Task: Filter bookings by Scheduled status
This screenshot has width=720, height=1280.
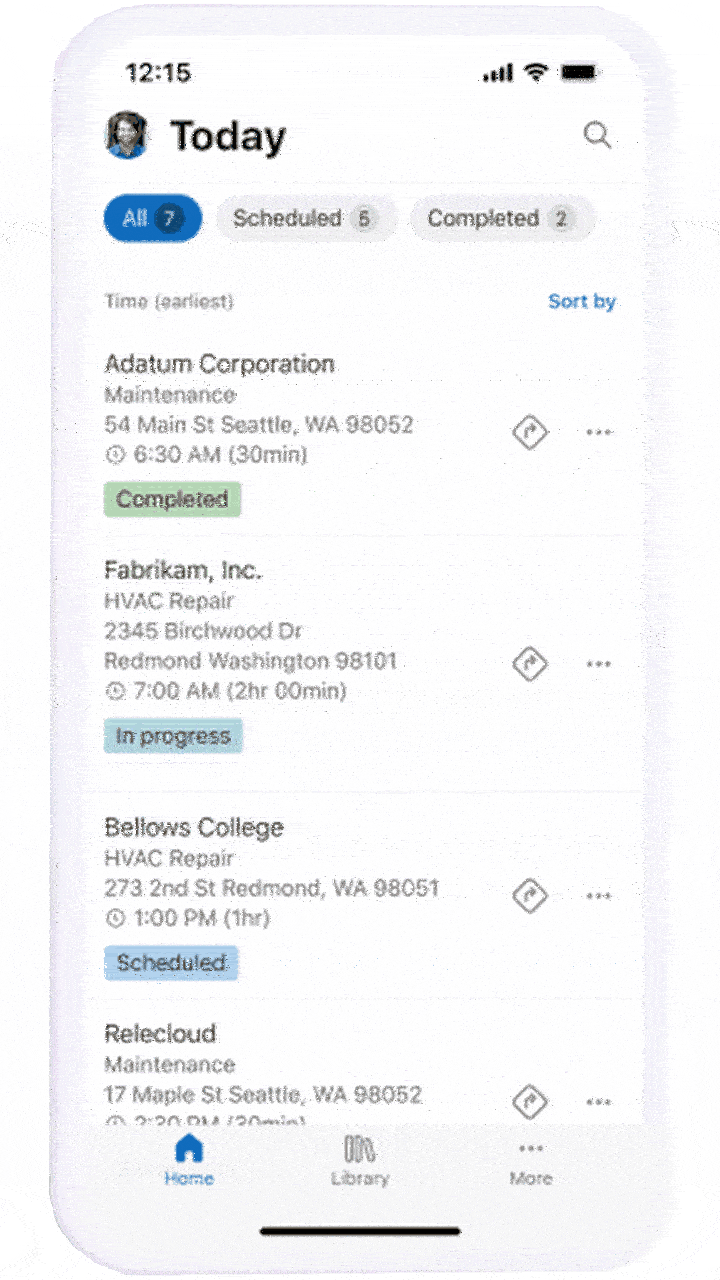Action: 306,218
